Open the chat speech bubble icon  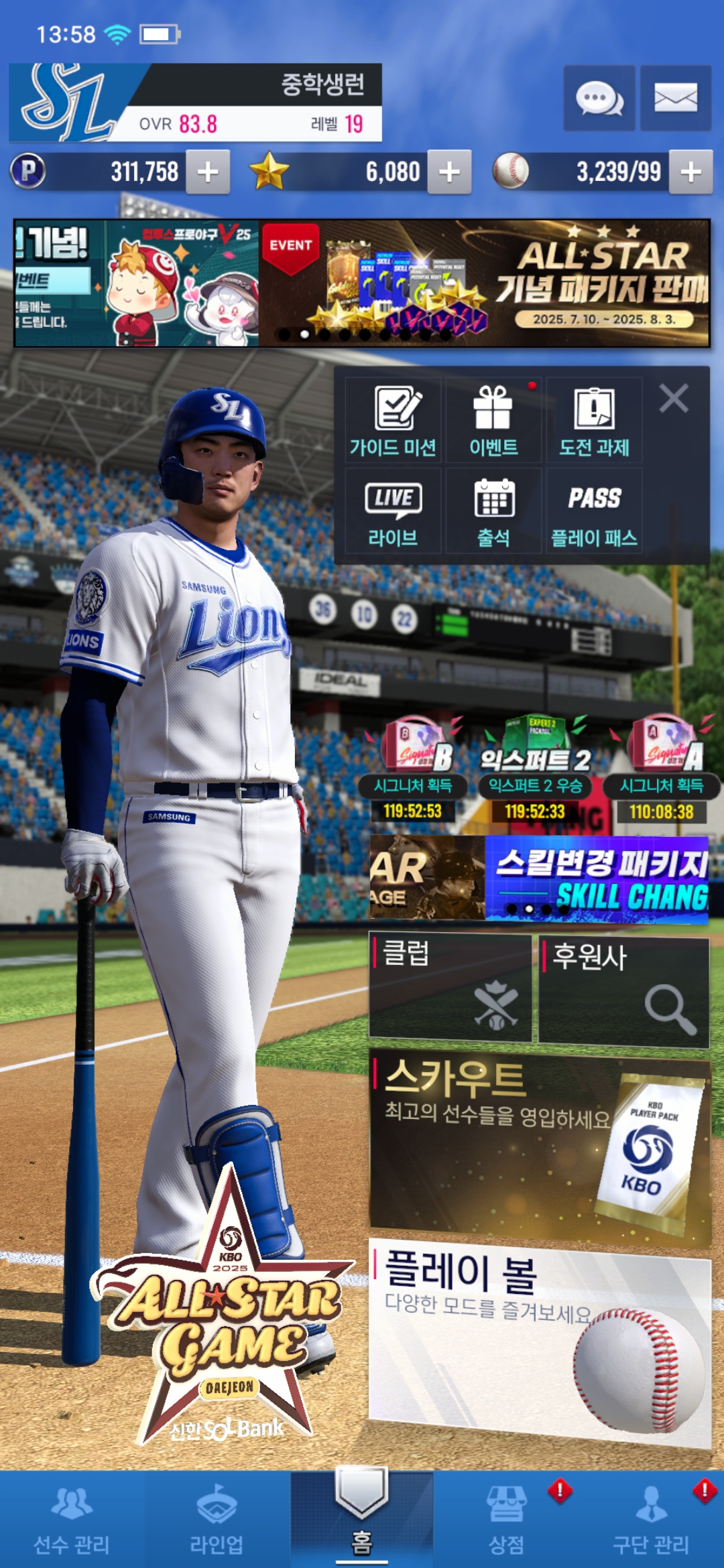point(599,99)
